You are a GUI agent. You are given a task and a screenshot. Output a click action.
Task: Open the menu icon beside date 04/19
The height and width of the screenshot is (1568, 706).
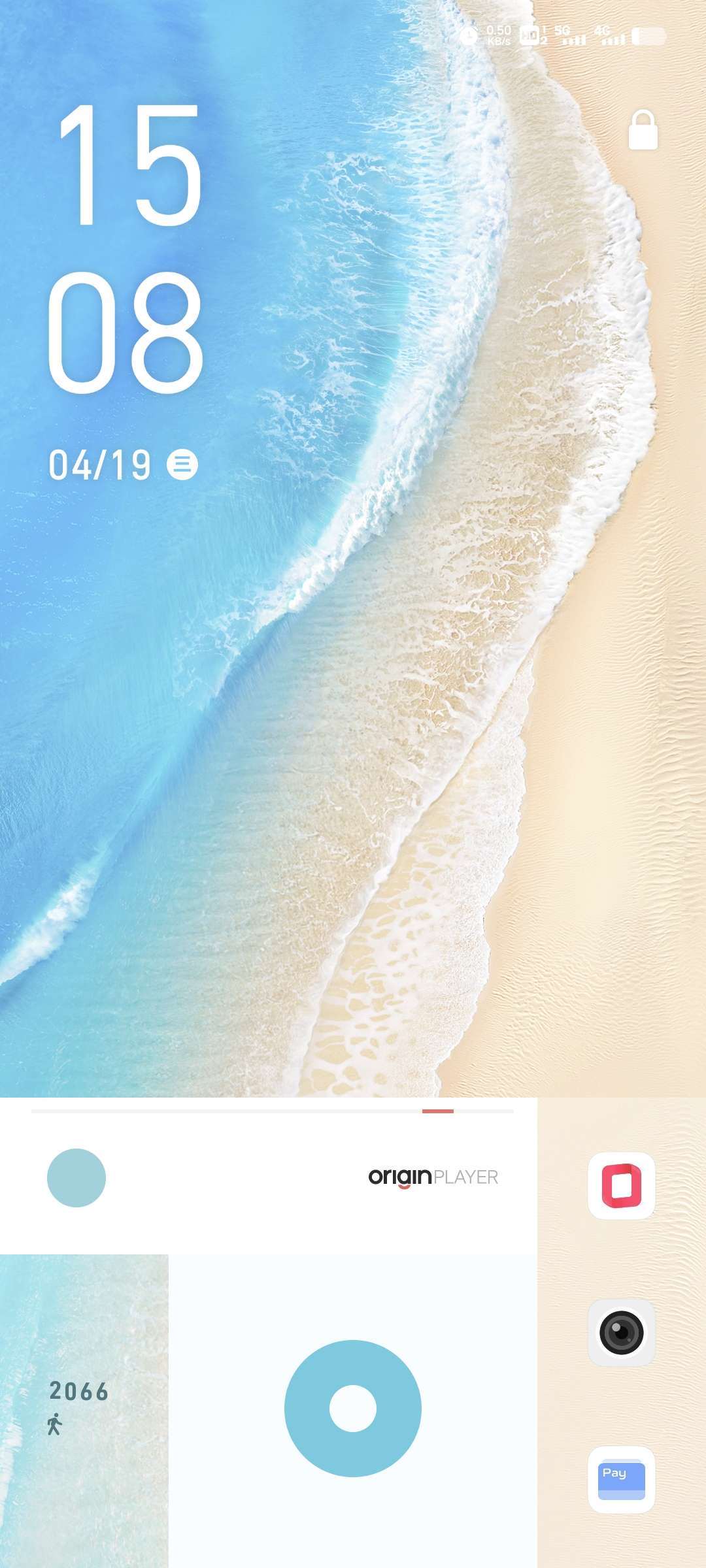point(182,465)
